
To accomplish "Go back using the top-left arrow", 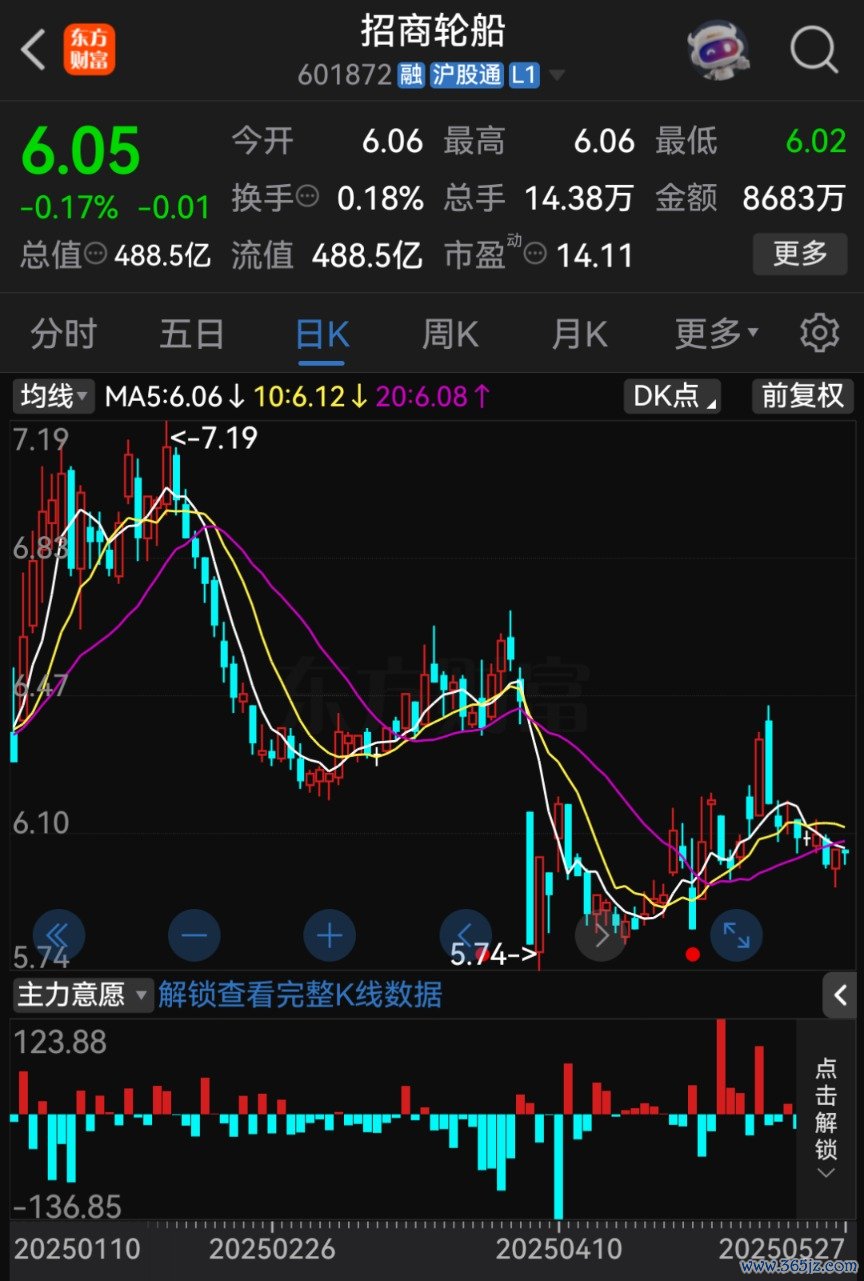I will pos(34,50).
